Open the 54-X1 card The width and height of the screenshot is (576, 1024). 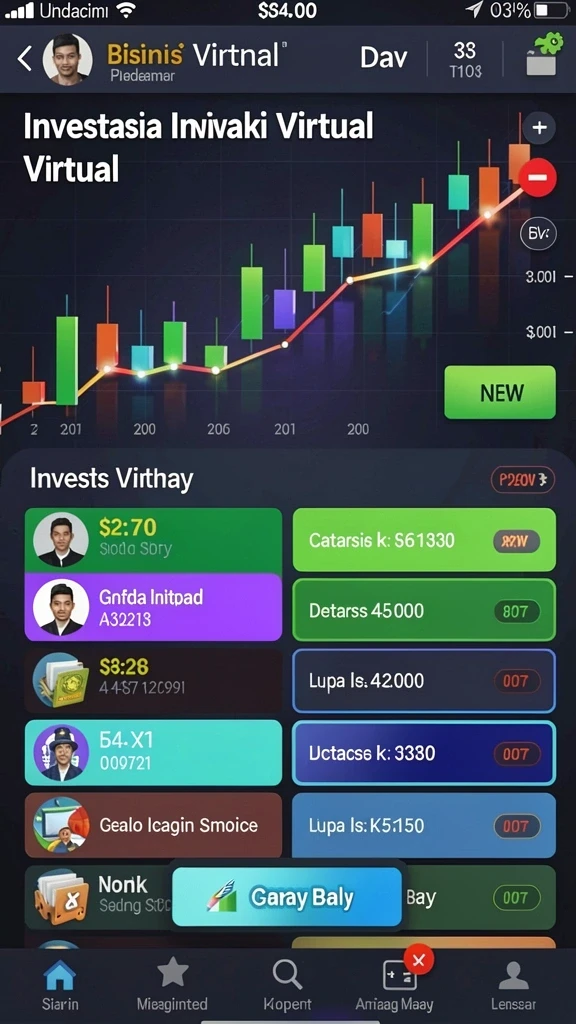point(153,752)
